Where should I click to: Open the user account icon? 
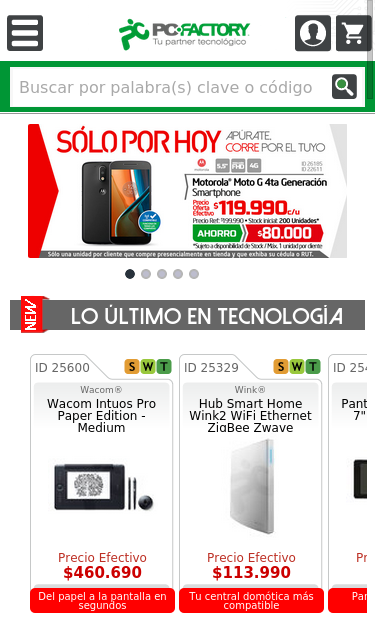pyautogui.click(x=313, y=33)
